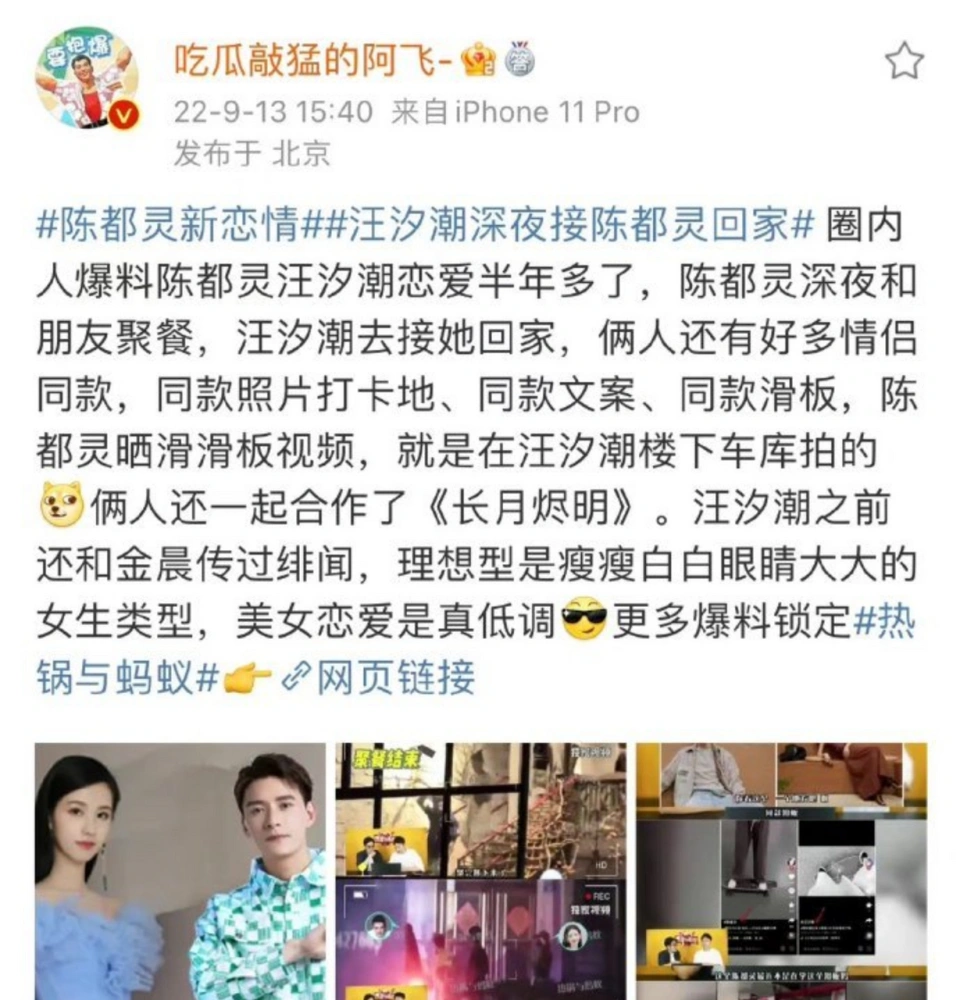
Task: View the first photo of the couple
Action: point(180,870)
